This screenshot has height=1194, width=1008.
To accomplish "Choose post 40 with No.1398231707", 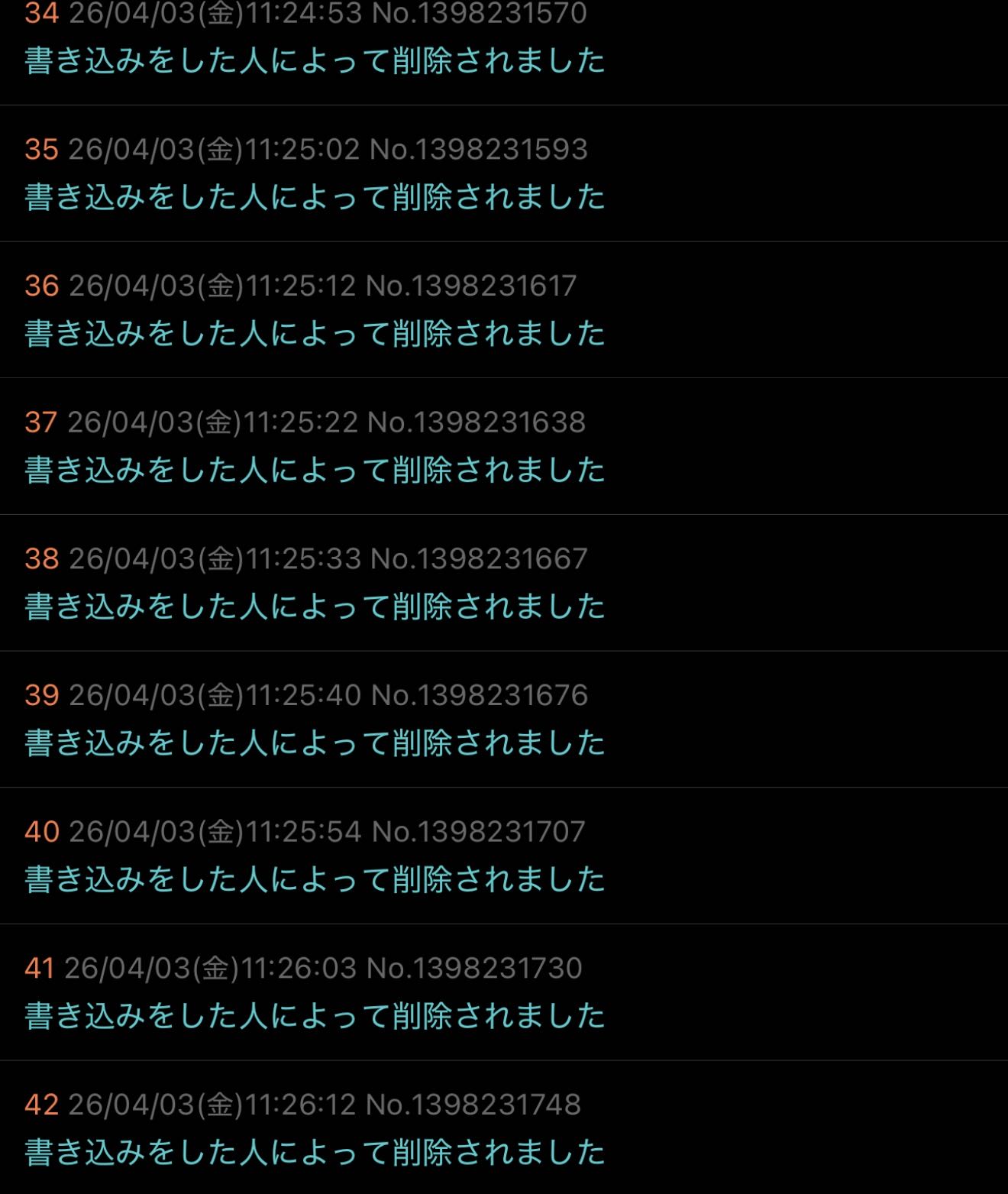I will [41, 831].
